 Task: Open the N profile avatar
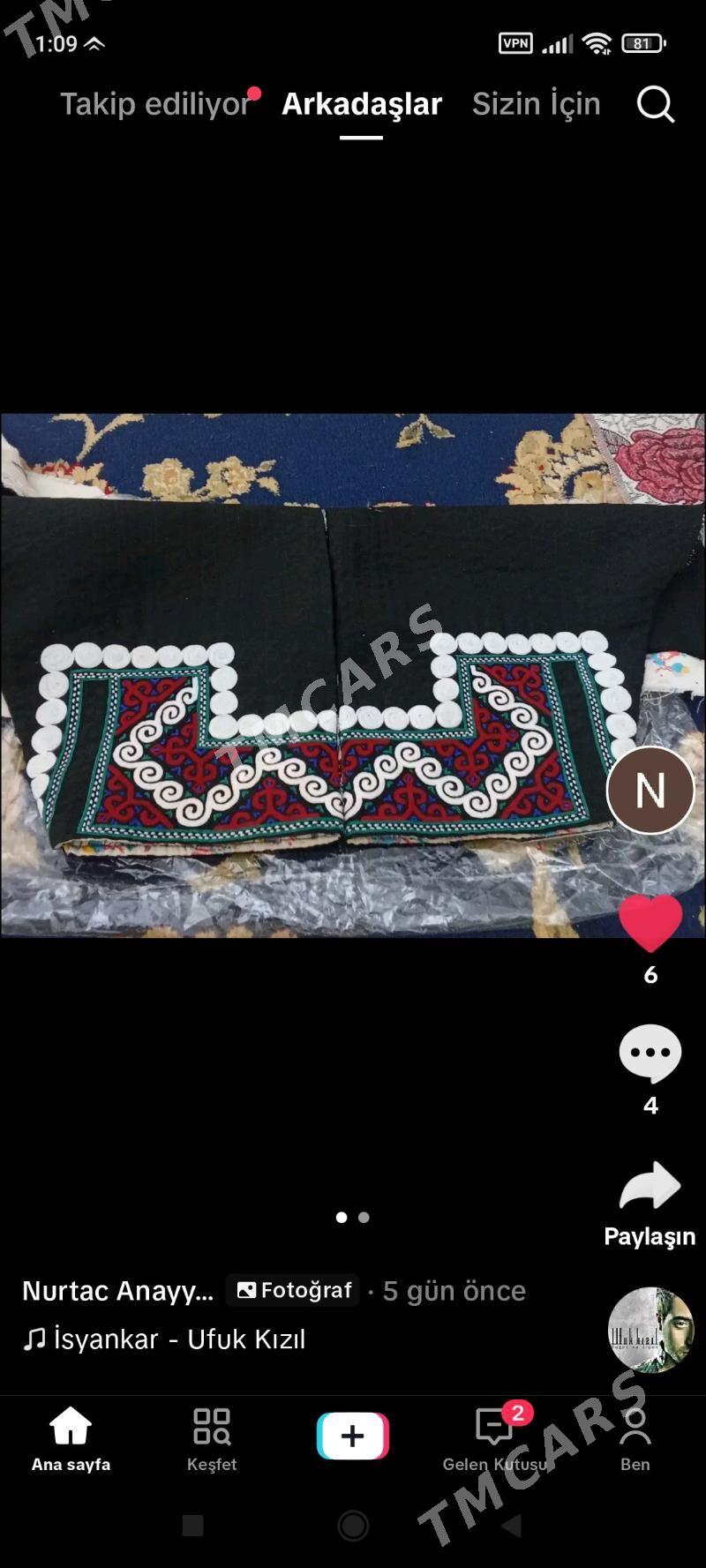[x=650, y=790]
